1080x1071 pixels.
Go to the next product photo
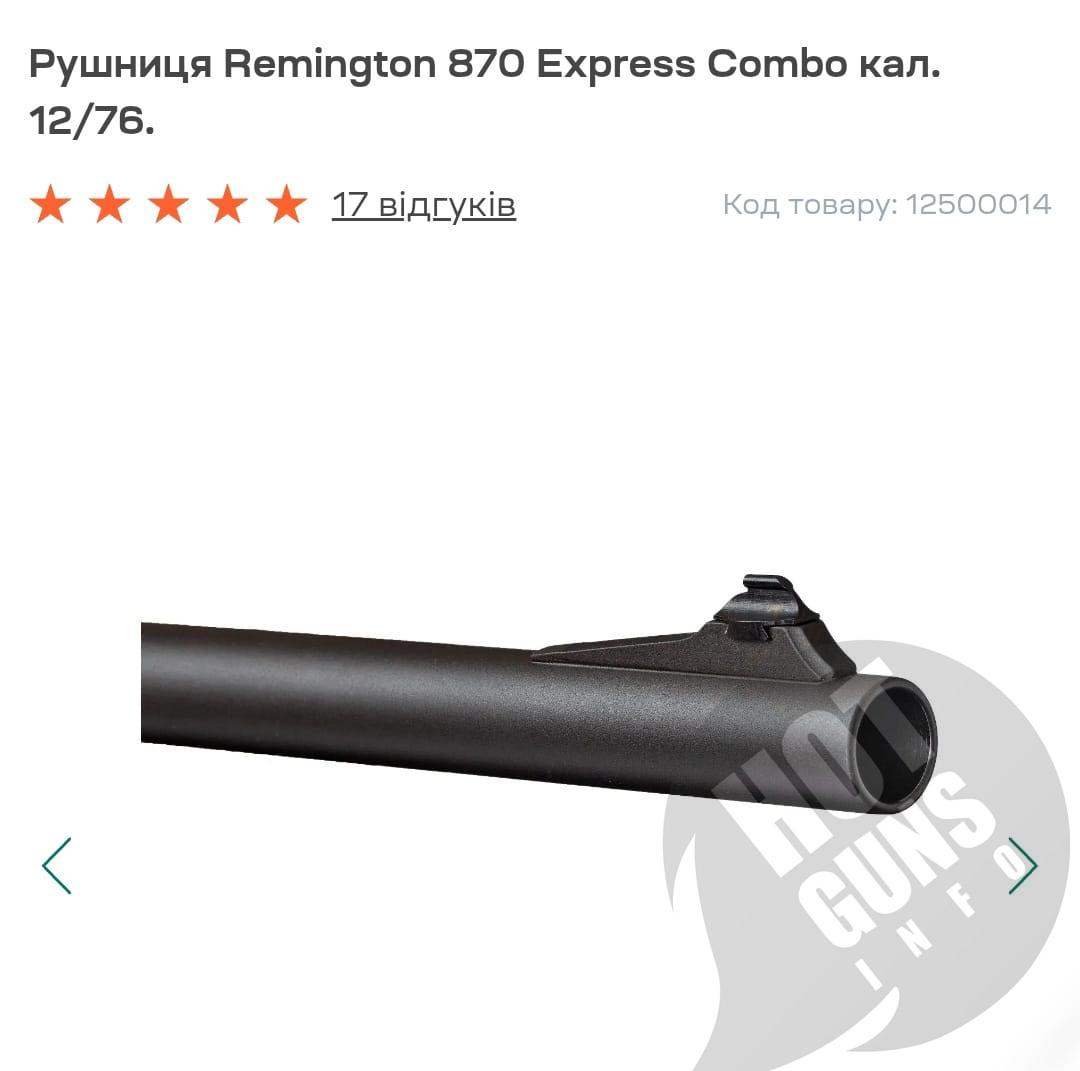pyautogui.click(x=1022, y=865)
